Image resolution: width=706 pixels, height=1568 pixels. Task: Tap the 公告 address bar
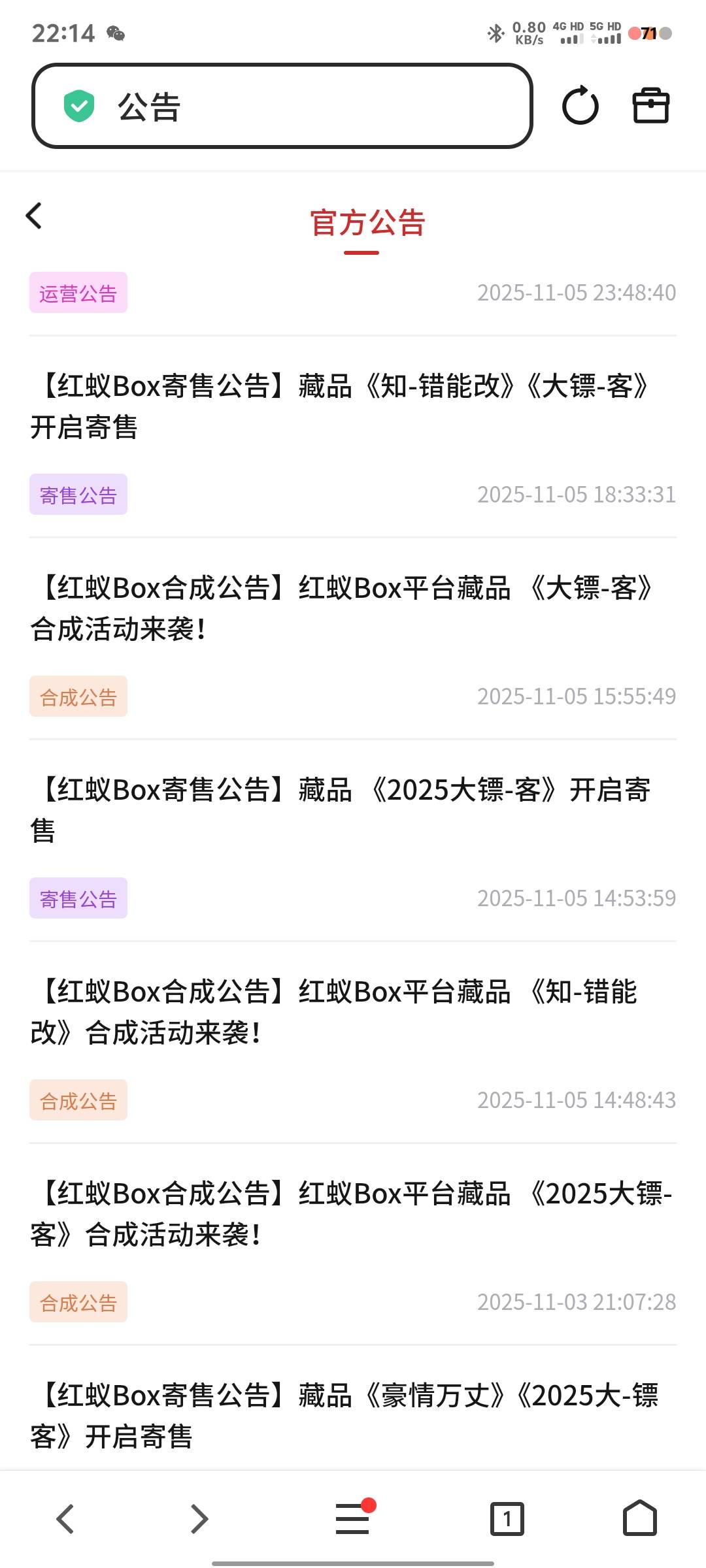coord(281,106)
